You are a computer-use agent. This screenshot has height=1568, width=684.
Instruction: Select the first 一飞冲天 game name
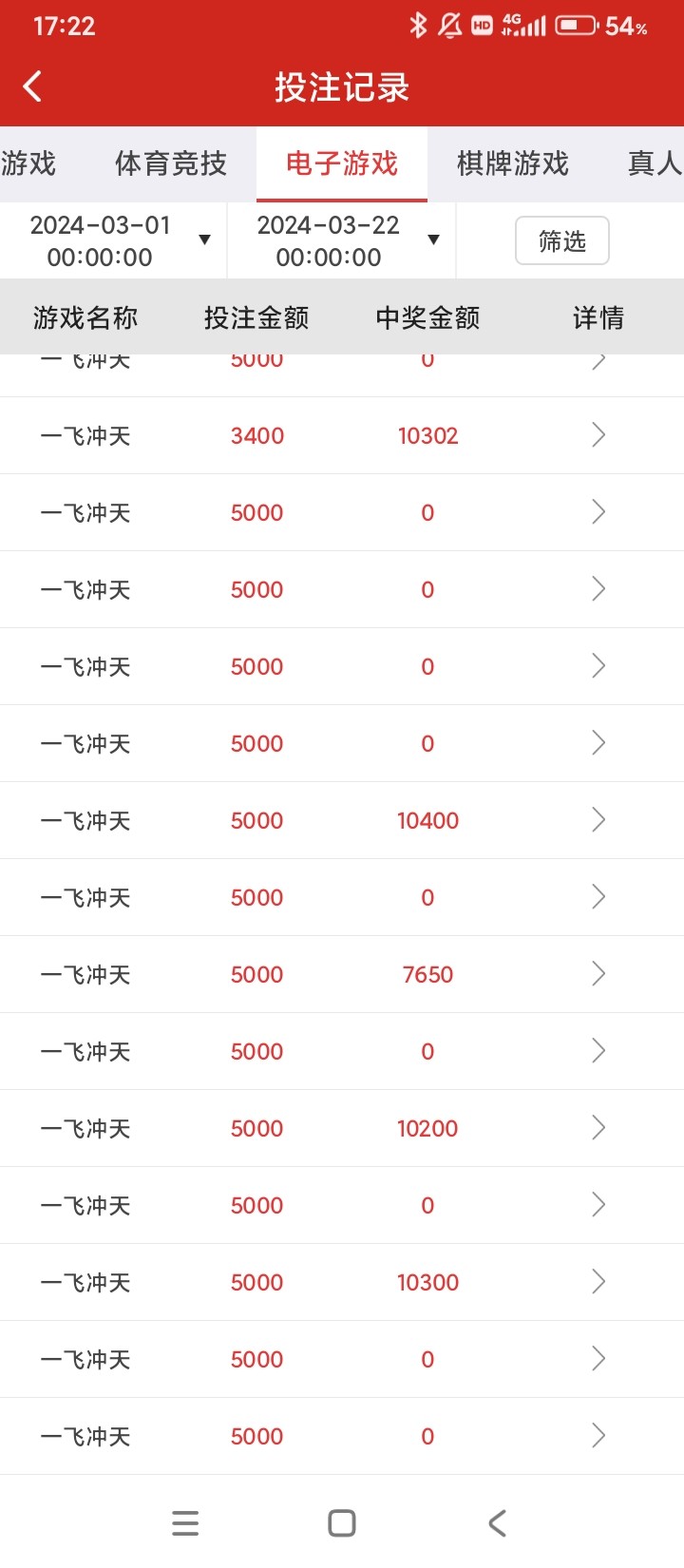coord(85,359)
